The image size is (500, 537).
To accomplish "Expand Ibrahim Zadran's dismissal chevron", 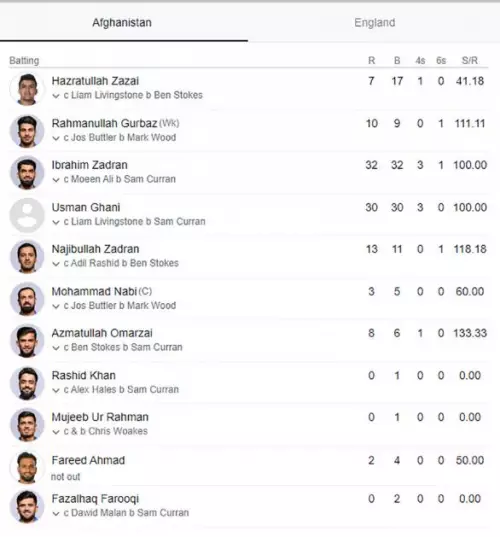I will [x=56, y=180].
